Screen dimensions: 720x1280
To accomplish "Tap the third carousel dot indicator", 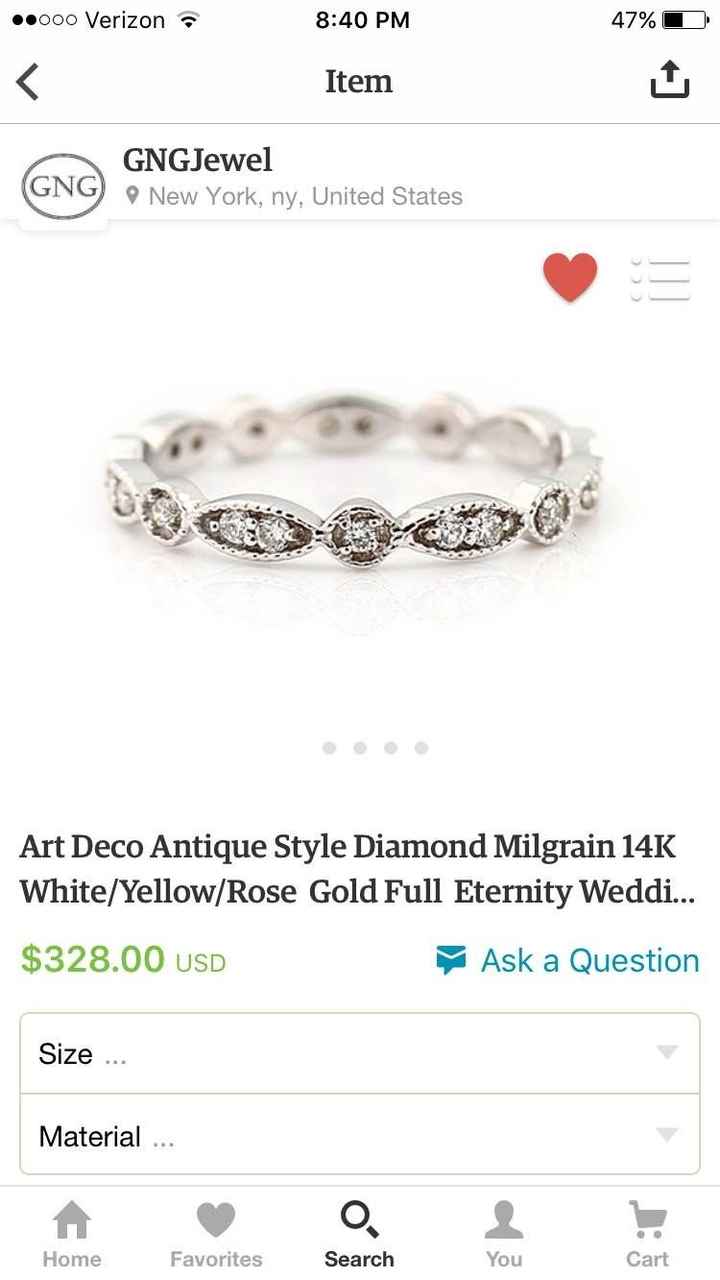I will click(390, 747).
